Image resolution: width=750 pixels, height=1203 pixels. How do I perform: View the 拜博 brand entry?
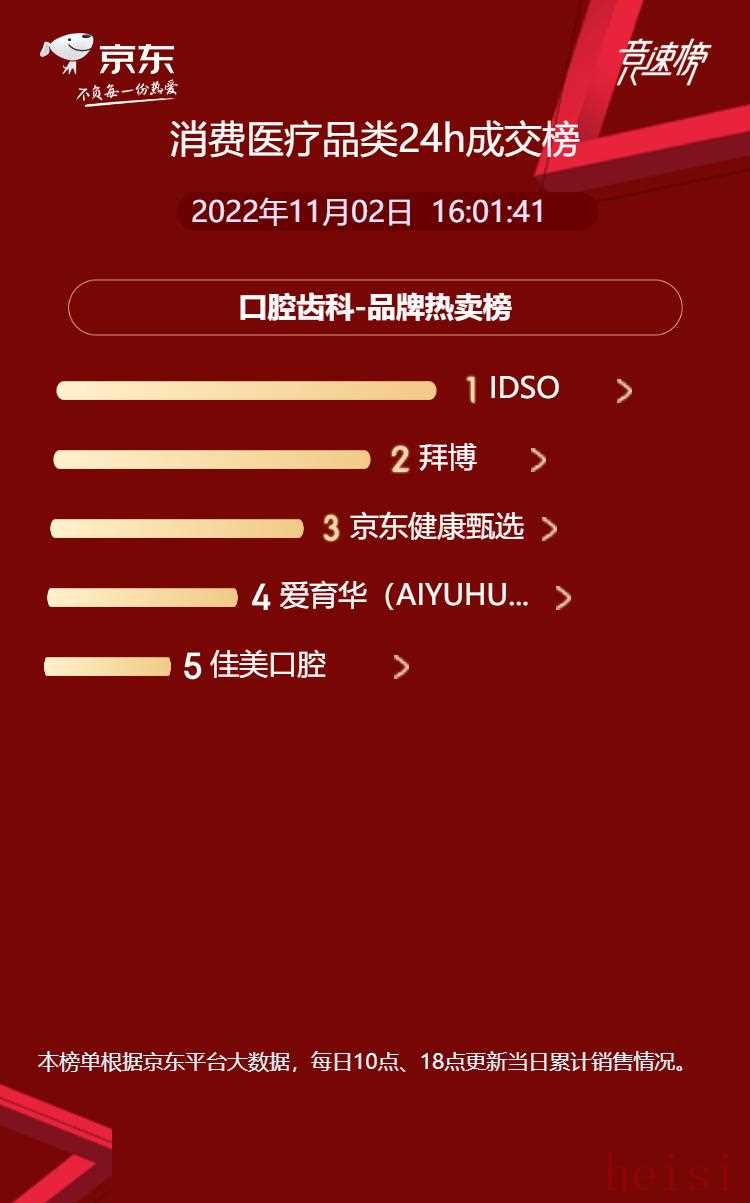click(447, 459)
